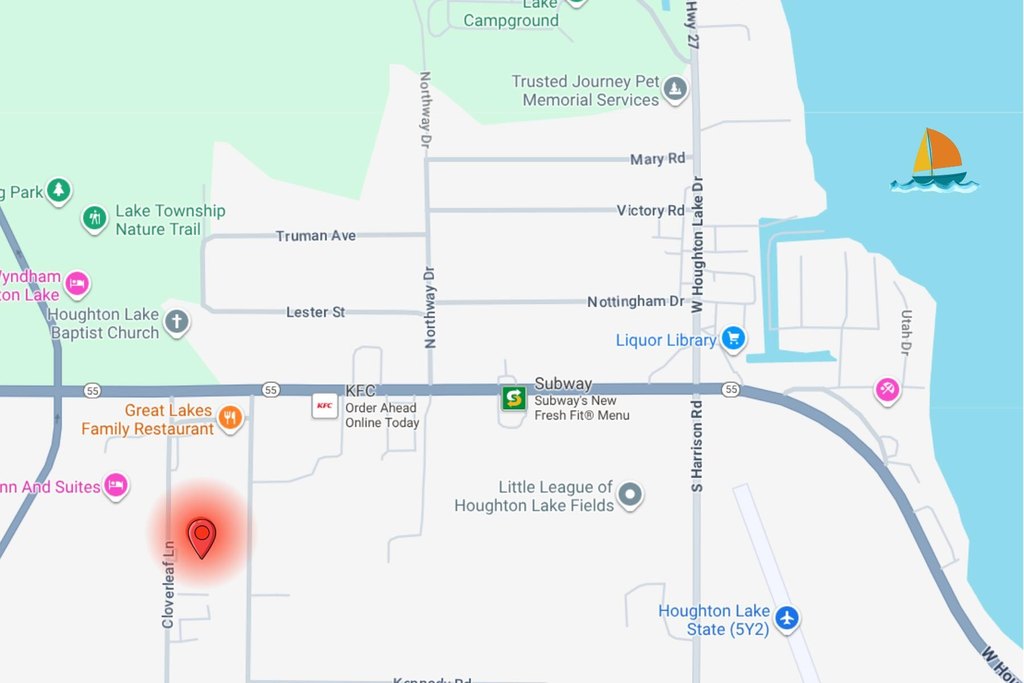Open the KFC place marker
This screenshot has height=683, width=1024.
[x=325, y=405]
